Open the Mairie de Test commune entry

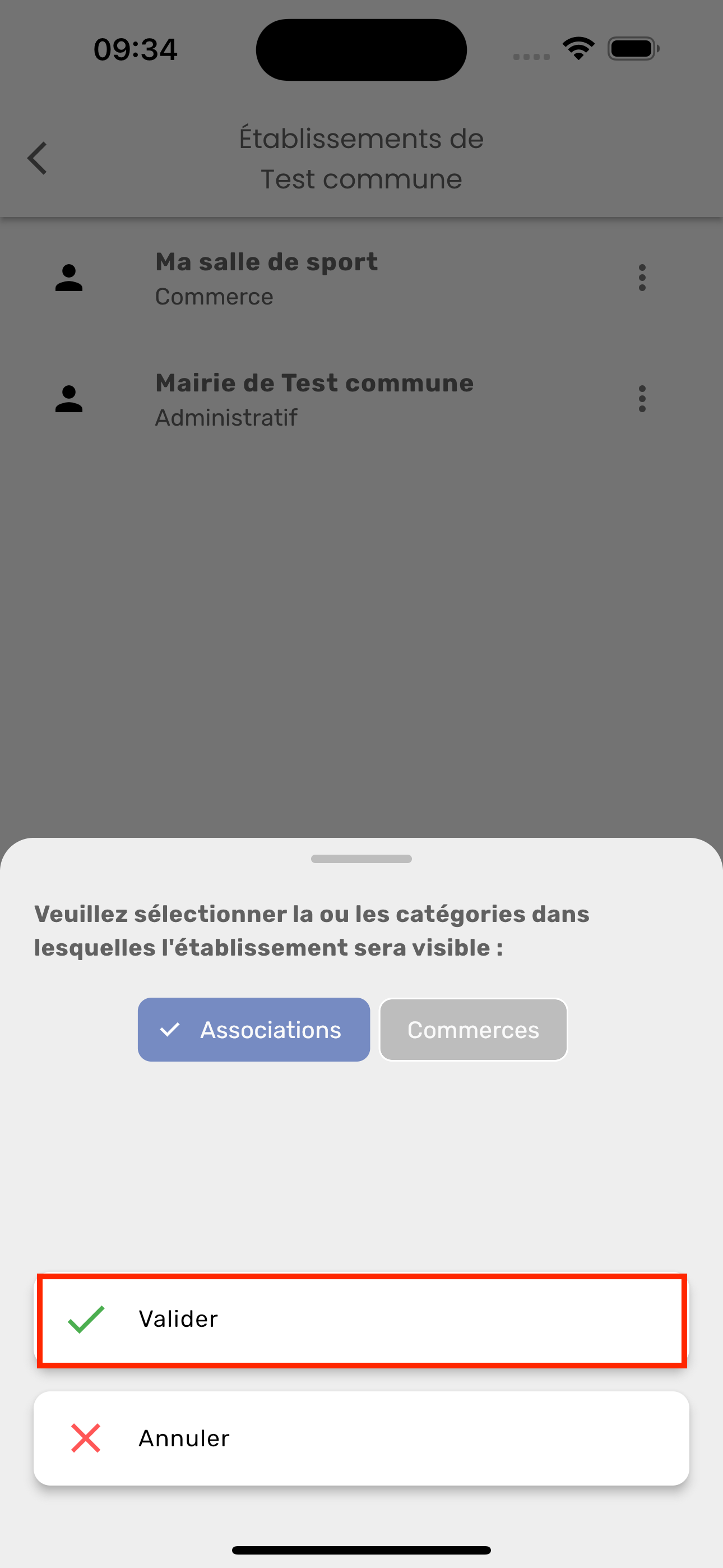(313, 399)
